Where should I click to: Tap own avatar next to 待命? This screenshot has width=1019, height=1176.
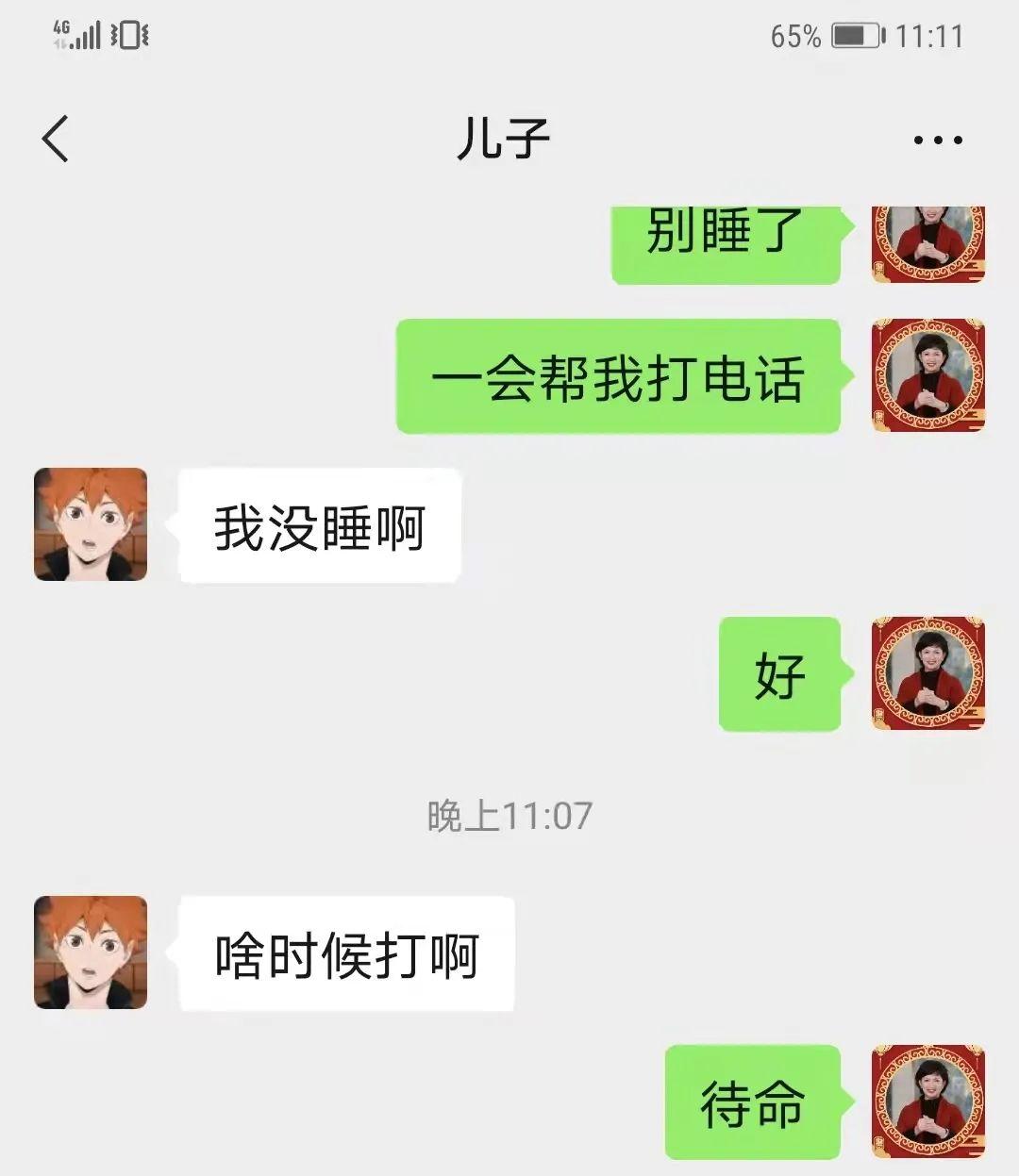coord(928,1101)
